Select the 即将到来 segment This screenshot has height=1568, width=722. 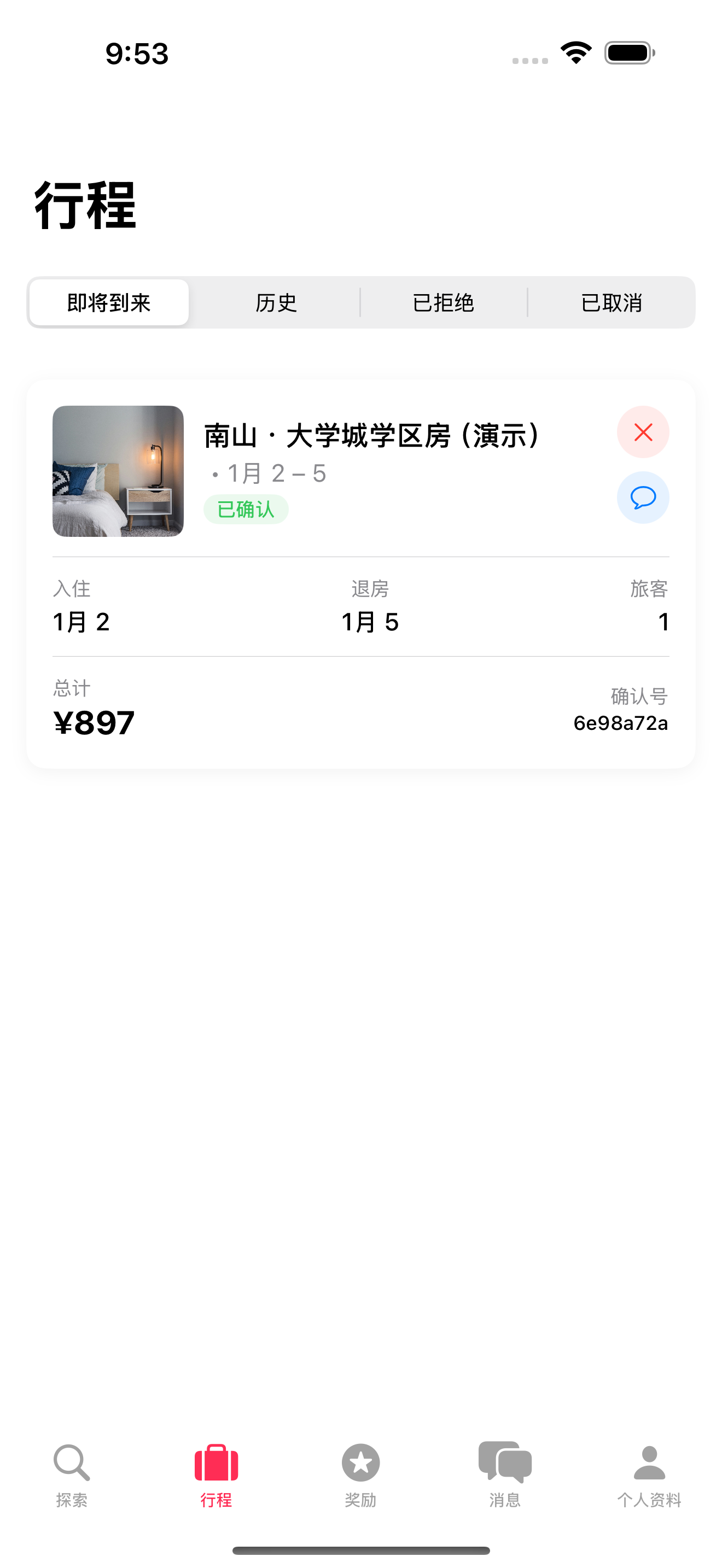coord(109,302)
